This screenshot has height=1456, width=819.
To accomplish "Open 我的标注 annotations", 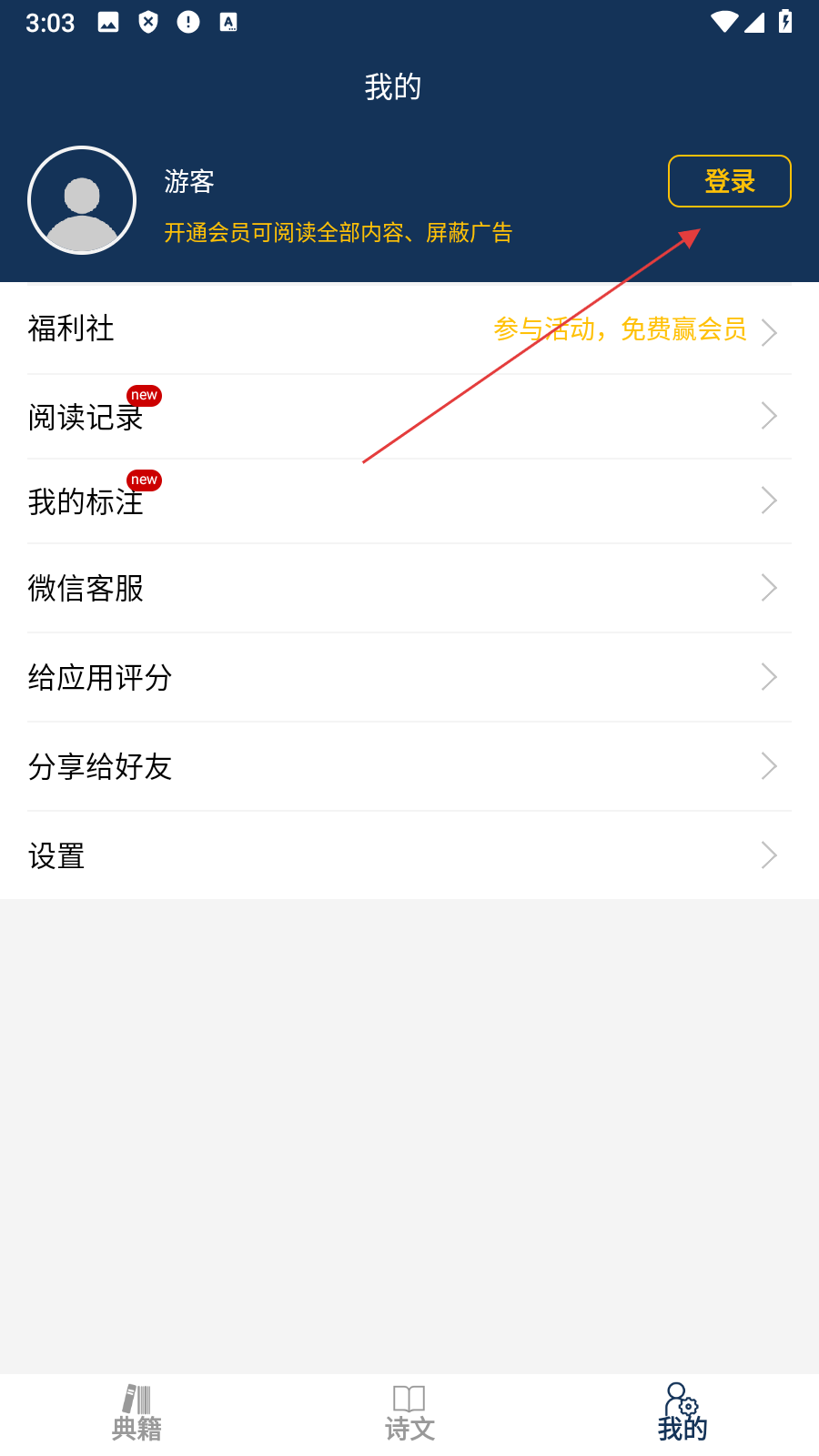I will click(409, 501).
